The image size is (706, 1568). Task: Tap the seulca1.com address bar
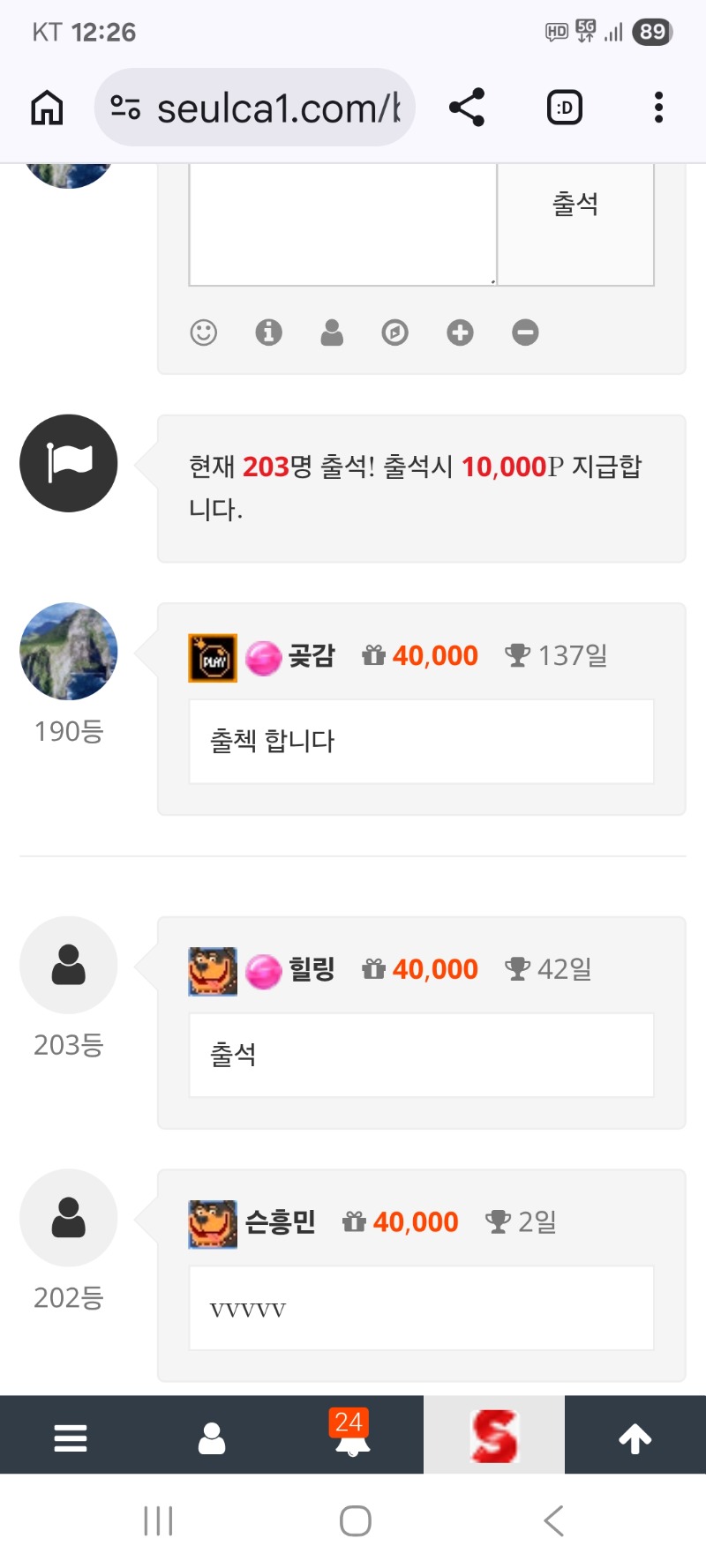pos(256,108)
